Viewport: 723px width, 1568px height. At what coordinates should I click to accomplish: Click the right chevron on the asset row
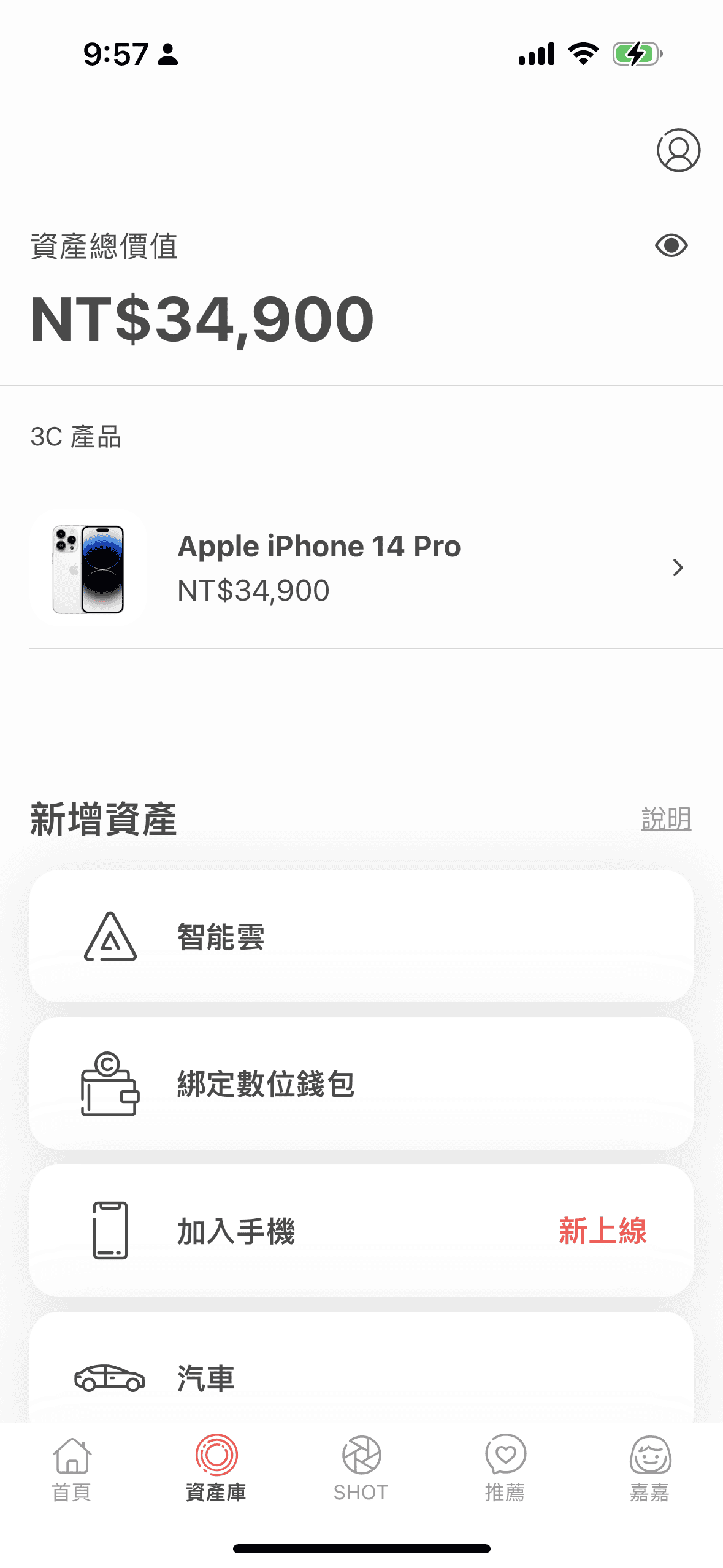[x=677, y=567]
